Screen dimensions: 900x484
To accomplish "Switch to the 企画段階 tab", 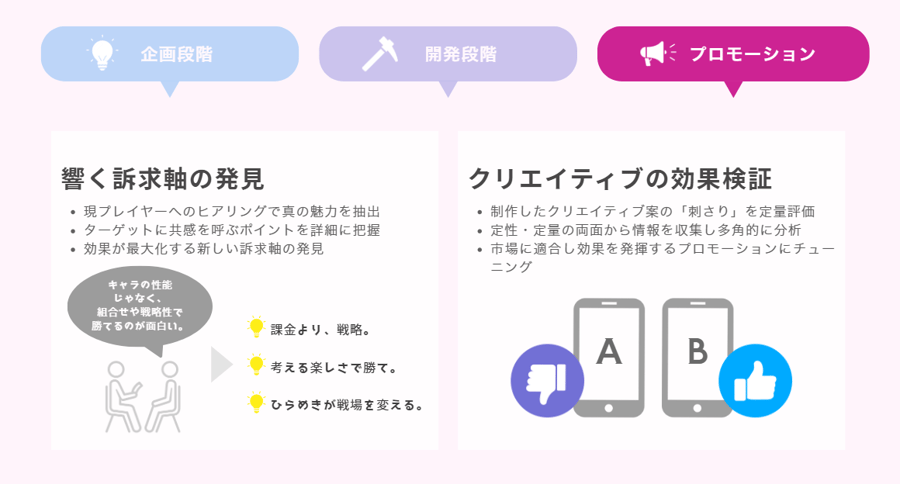I will pos(170,53).
